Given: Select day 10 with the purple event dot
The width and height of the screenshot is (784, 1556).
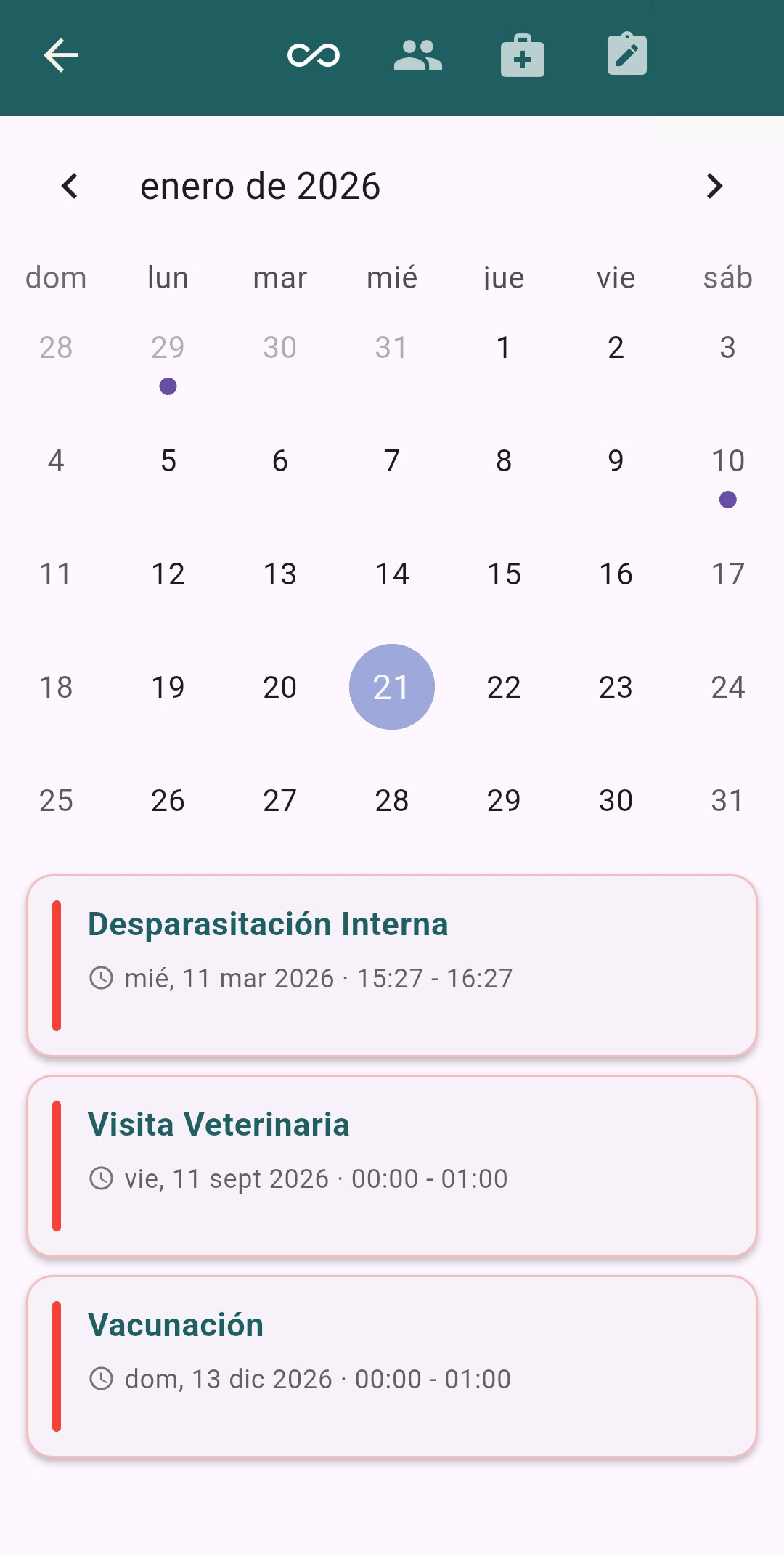Looking at the screenshot, I should pyautogui.click(x=727, y=460).
